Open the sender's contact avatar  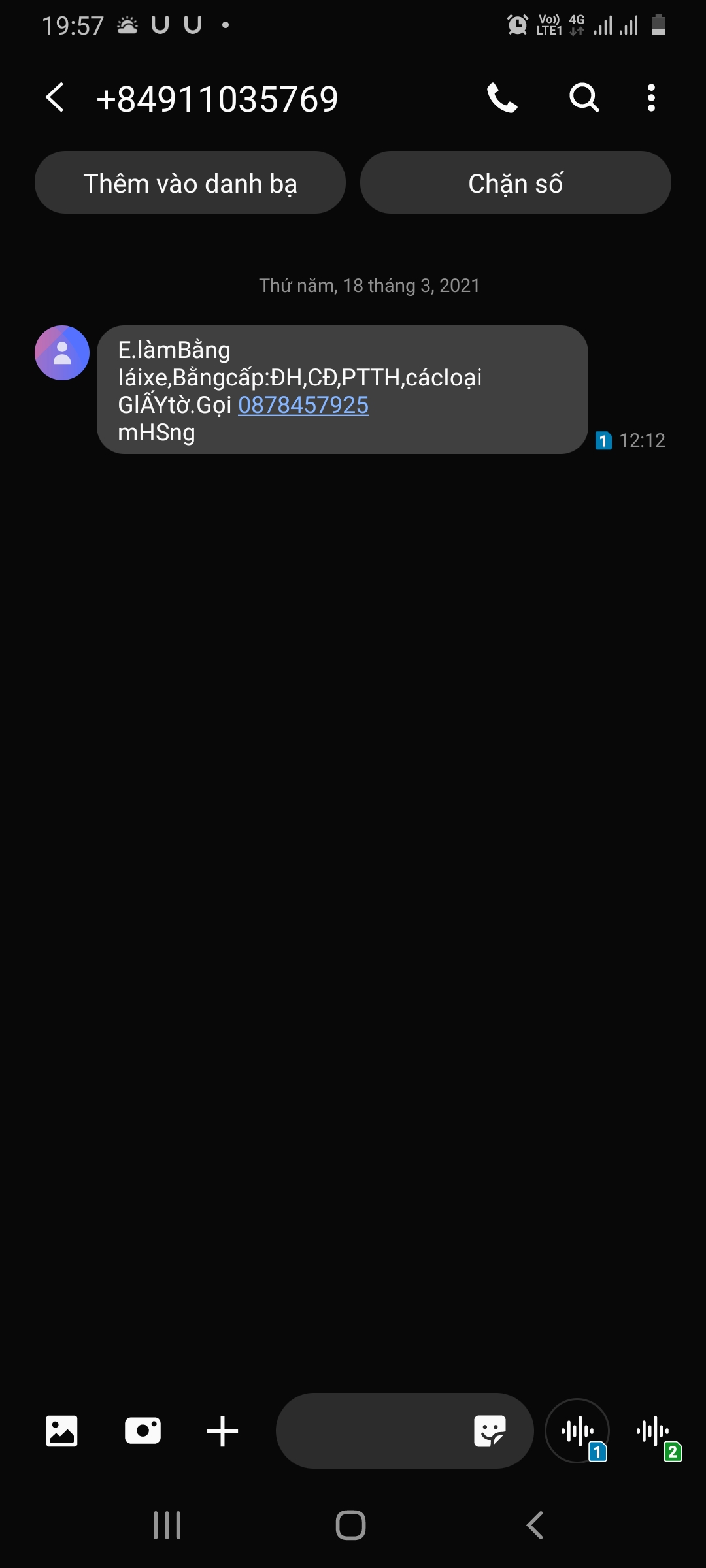(62, 353)
